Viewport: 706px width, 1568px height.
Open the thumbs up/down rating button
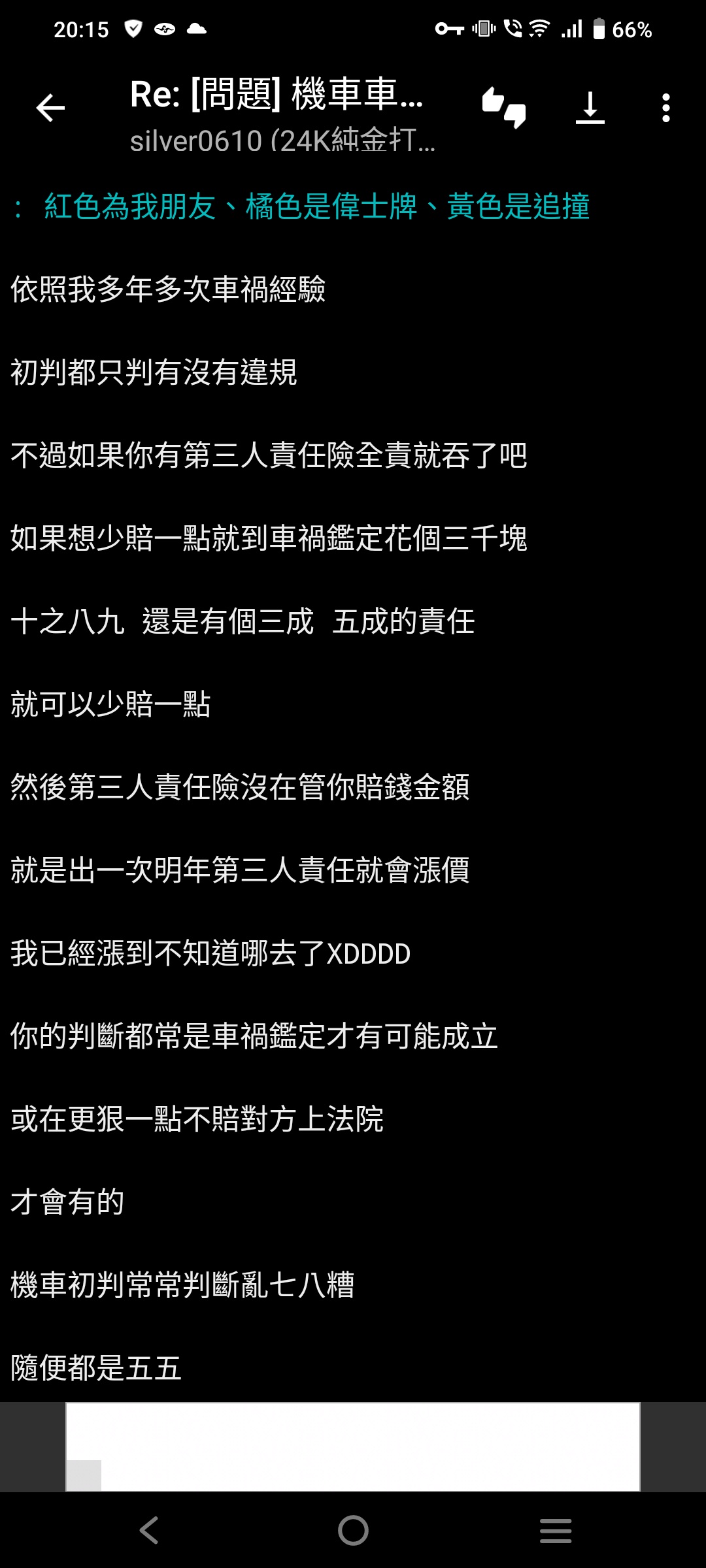pyautogui.click(x=504, y=108)
